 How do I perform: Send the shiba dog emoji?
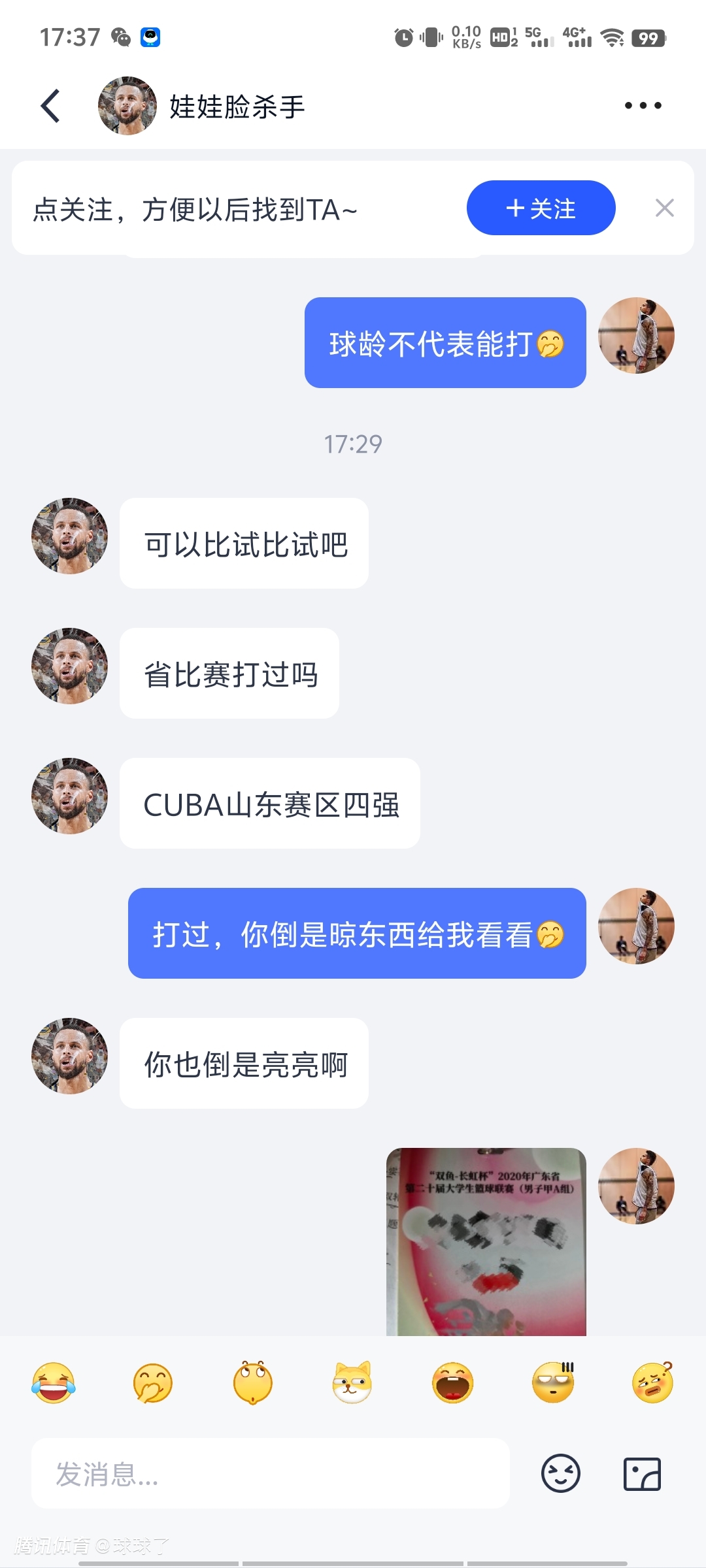pyautogui.click(x=352, y=1382)
